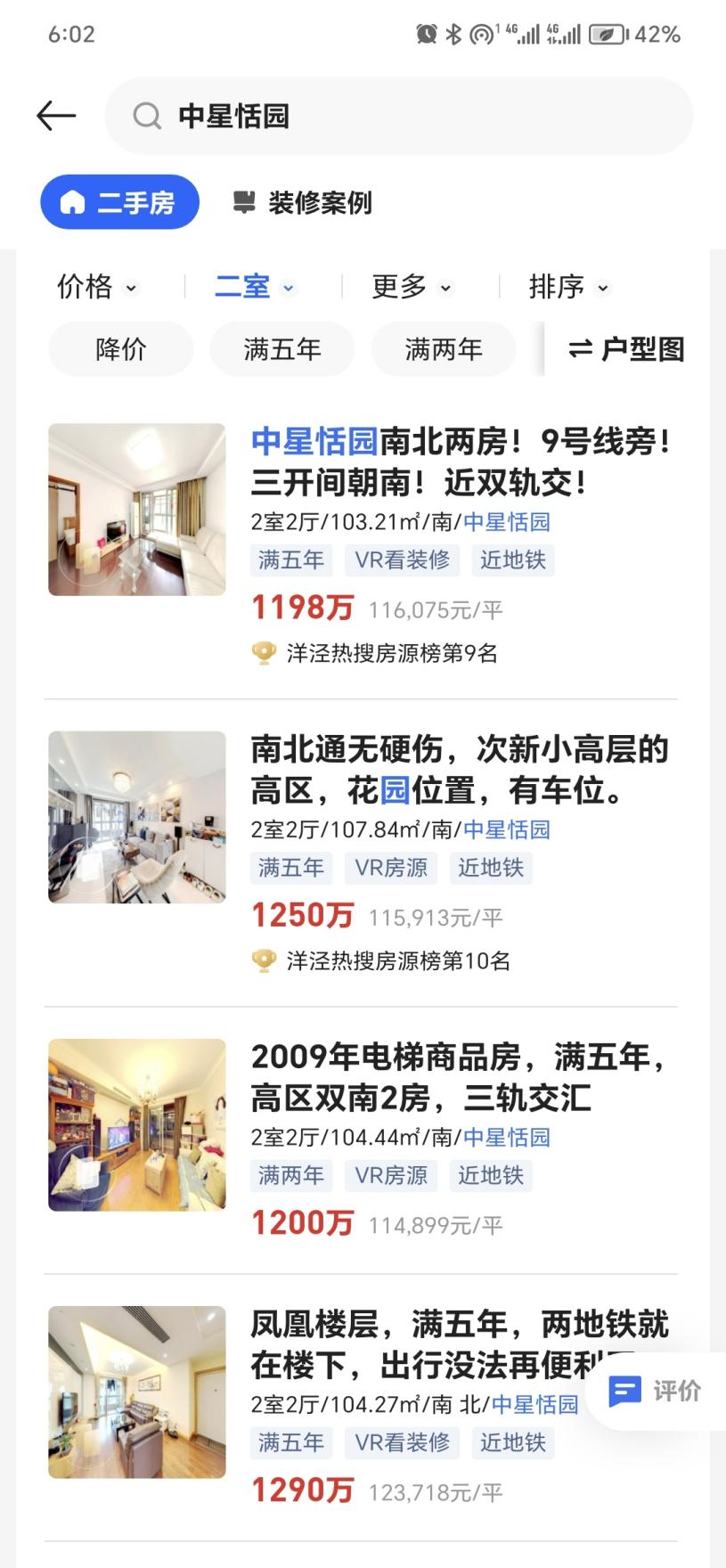Toggle the 满两年 filter chip
The height and width of the screenshot is (1568, 726).
pyautogui.click(x=443, y=349)
